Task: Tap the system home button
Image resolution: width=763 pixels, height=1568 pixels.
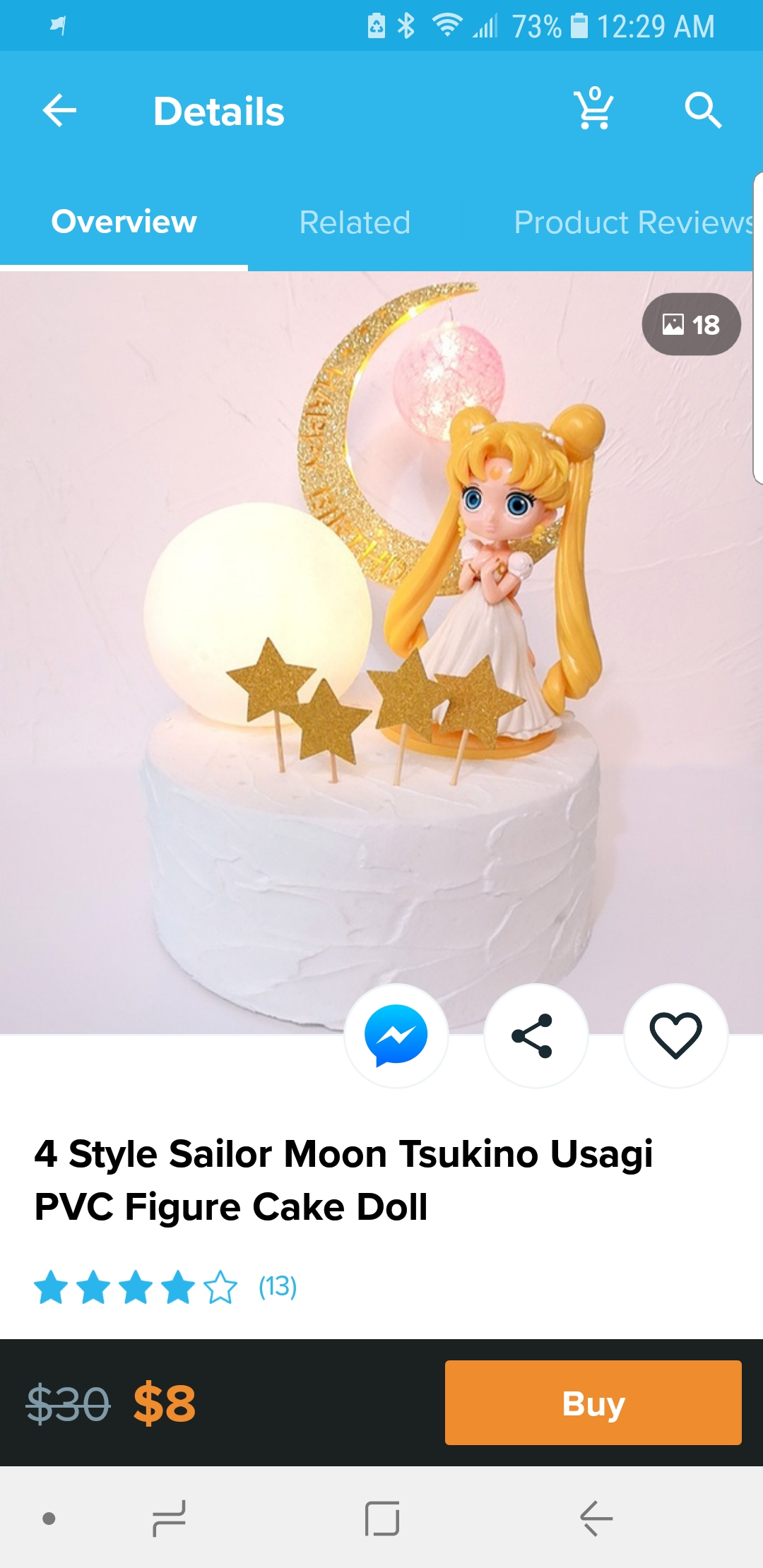Action: (x=382, y=1519)
